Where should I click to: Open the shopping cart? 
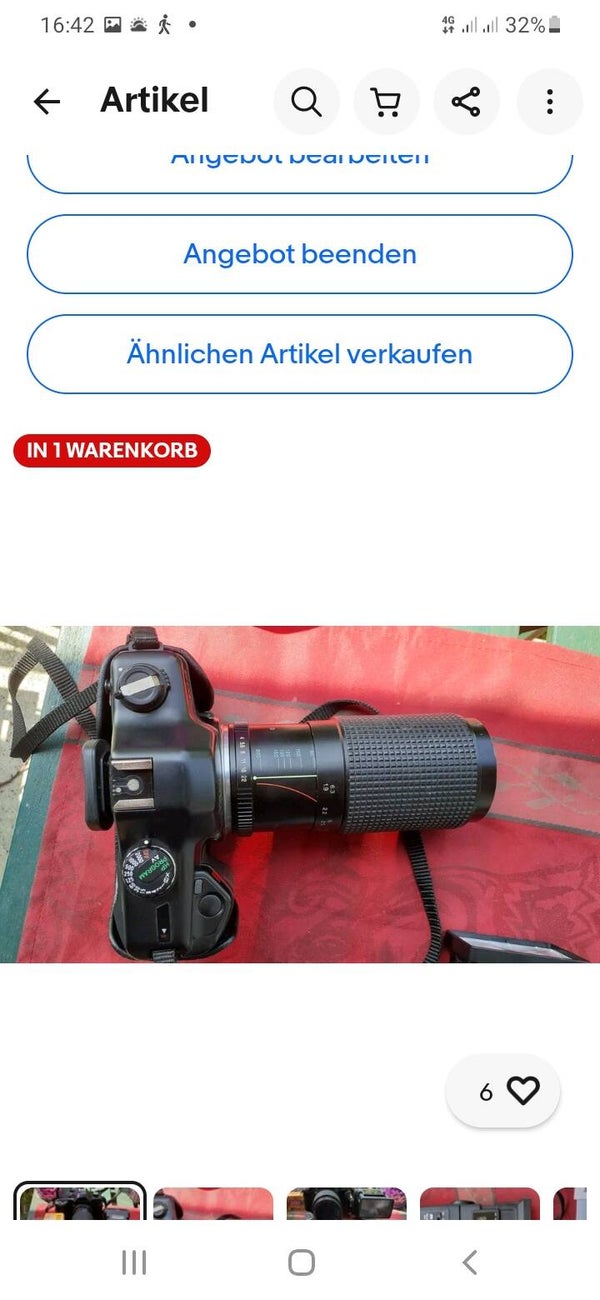click(x=386, y=101)
